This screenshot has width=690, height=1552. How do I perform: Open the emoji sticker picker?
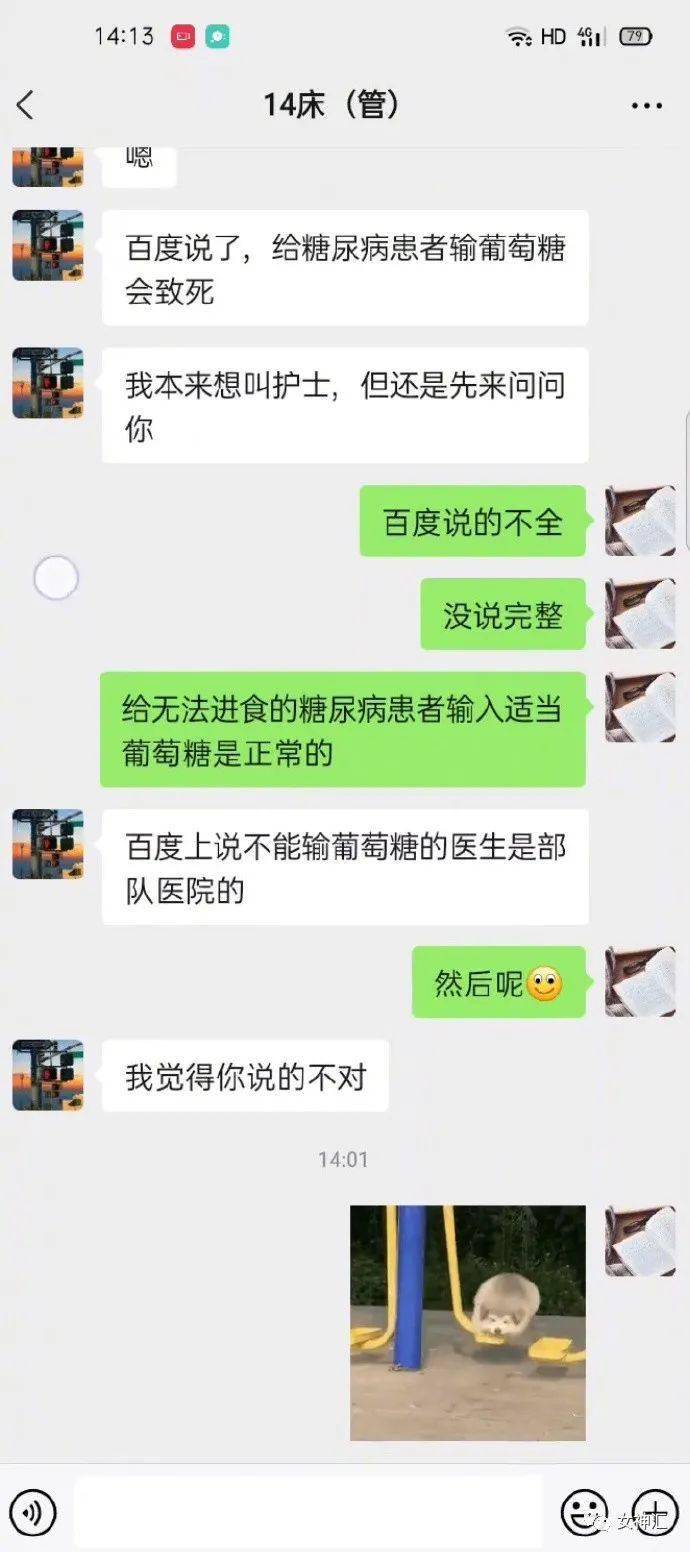tap(584, 1512)
